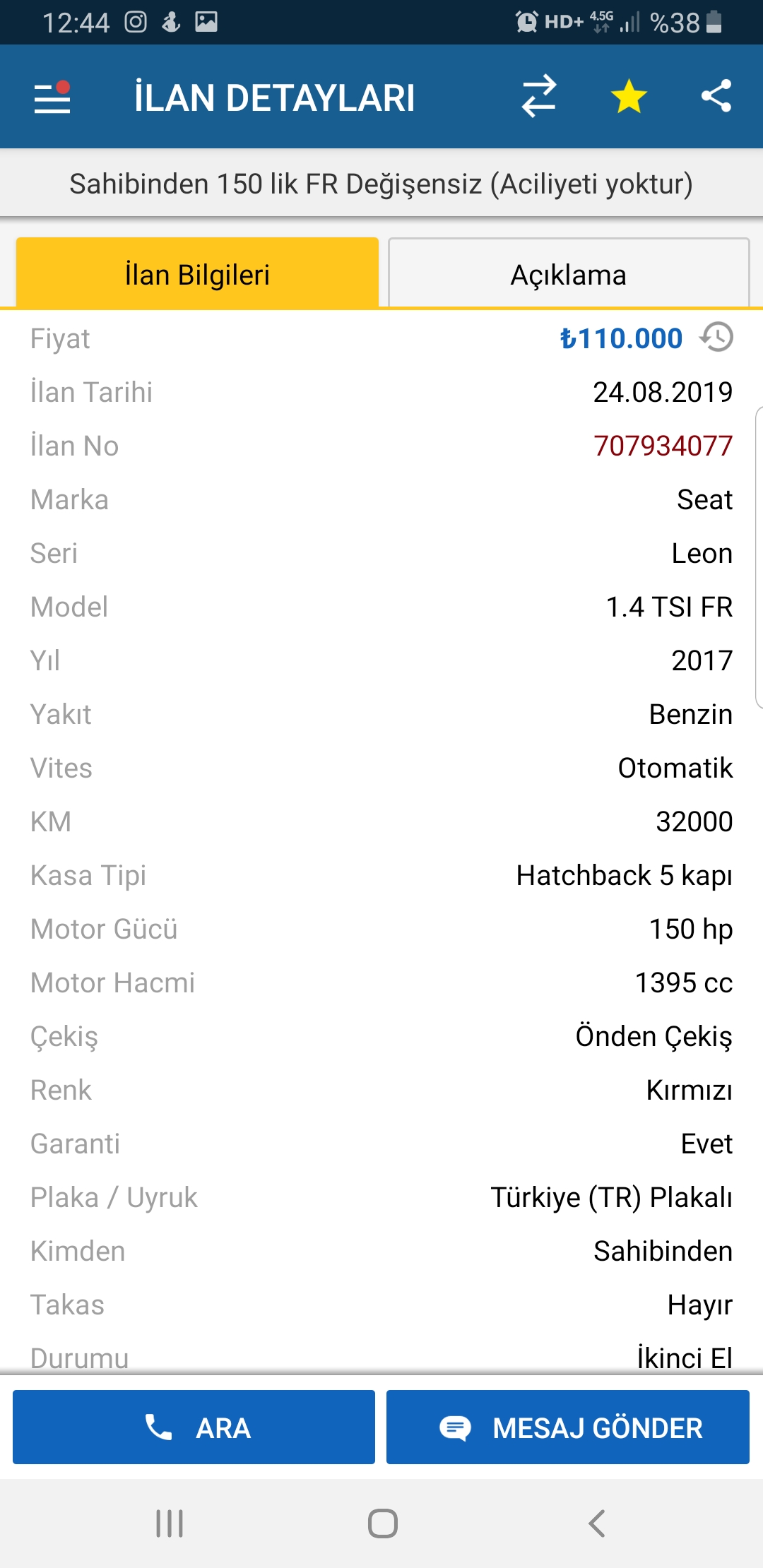
Task: Tap the compare arrows icon
Action: 539,97
